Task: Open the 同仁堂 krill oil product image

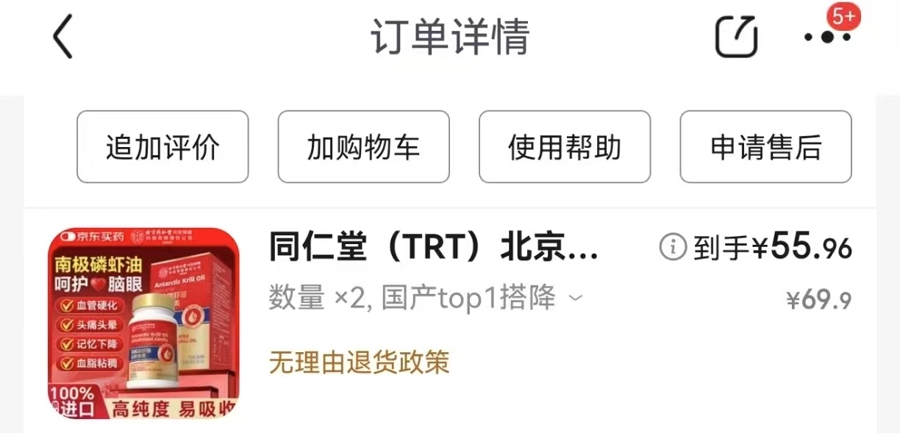Action: pyautogui.click(x=144, y=324)
